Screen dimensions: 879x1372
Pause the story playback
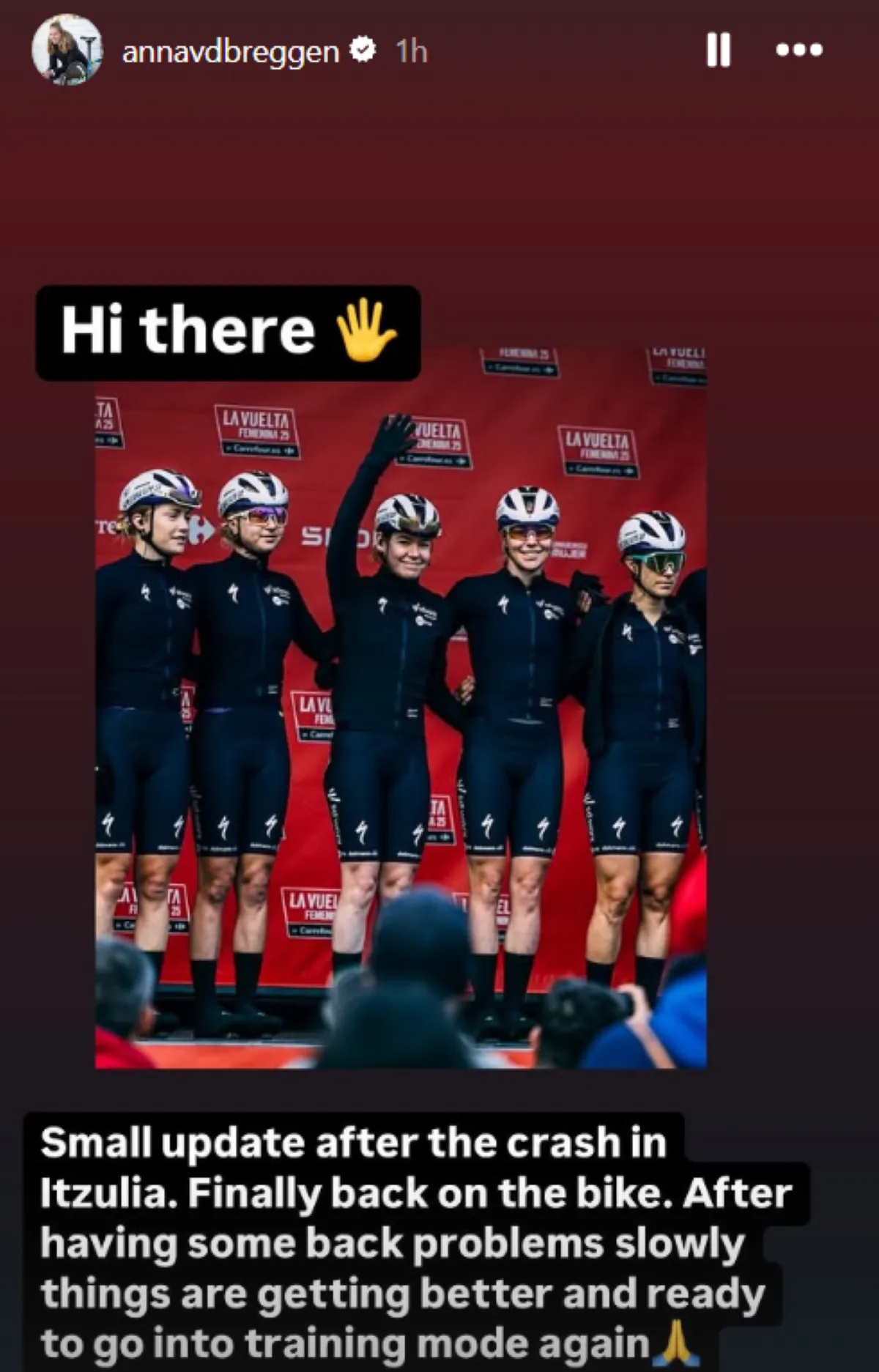(718, 51)
